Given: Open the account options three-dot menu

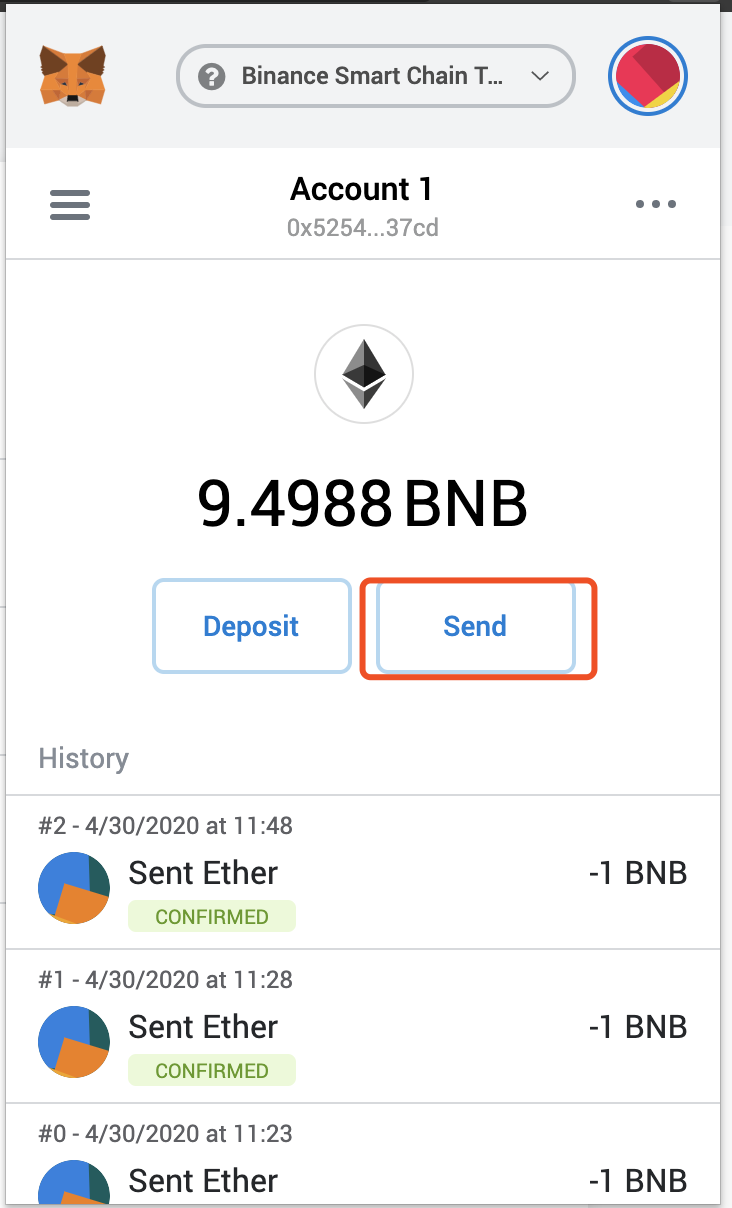Looking at the screenshot, I should coord(656,204).
